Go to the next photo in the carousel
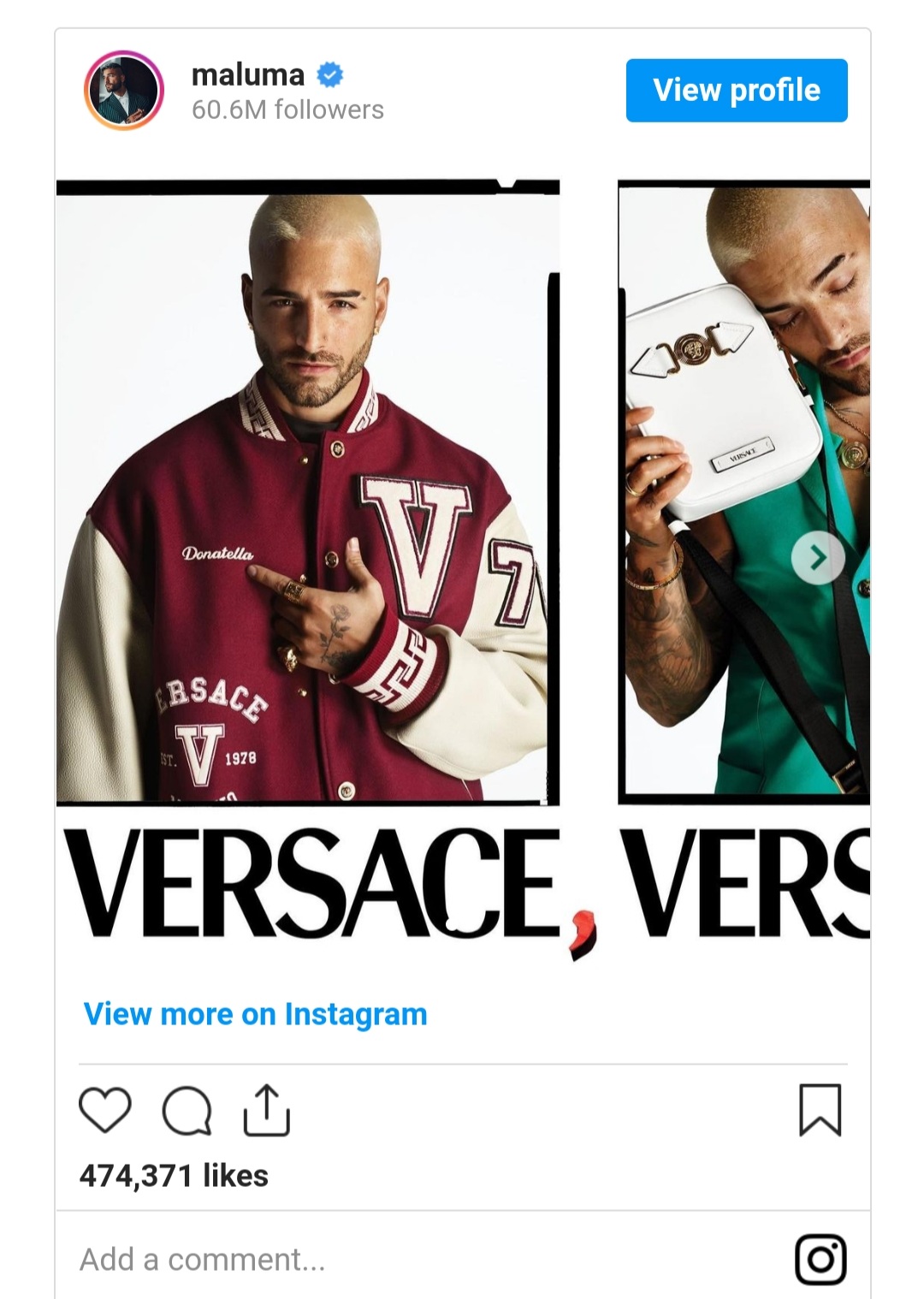 (818, 558)
